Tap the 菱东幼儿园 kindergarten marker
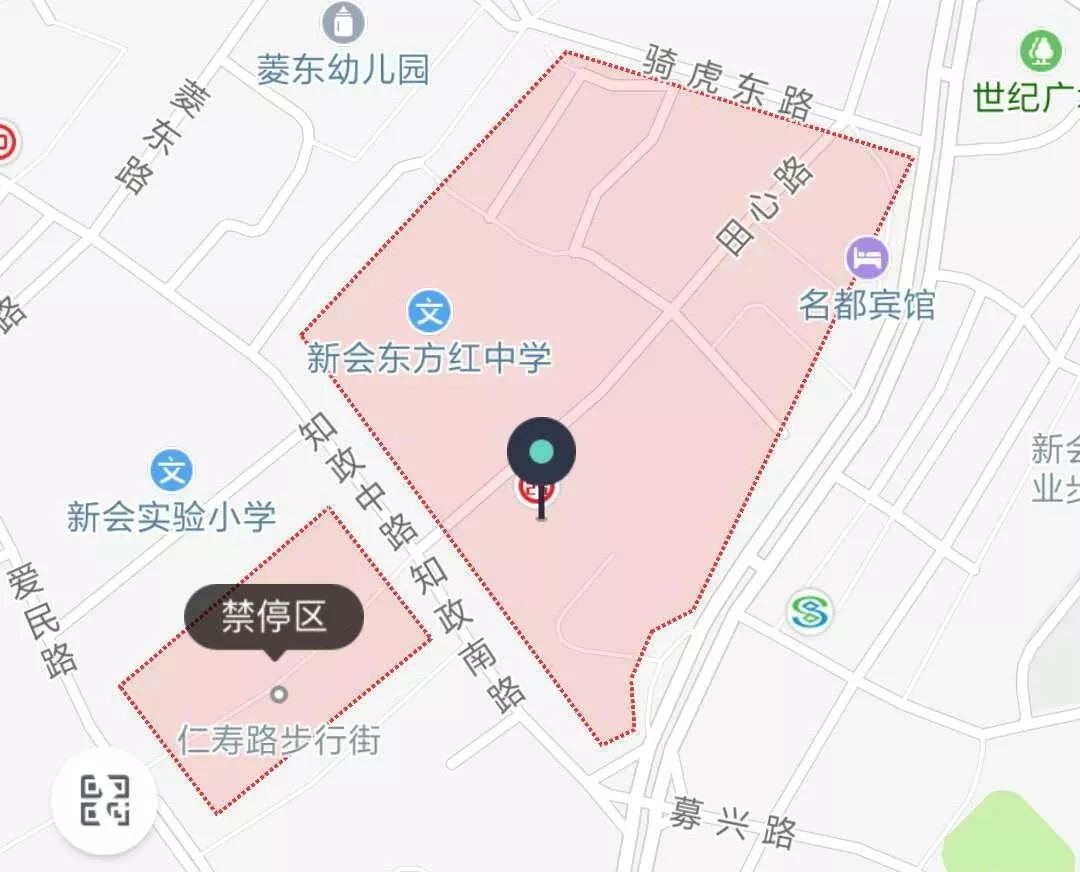The height and width of the screenshot is (872, 1080). coord(343,21)
